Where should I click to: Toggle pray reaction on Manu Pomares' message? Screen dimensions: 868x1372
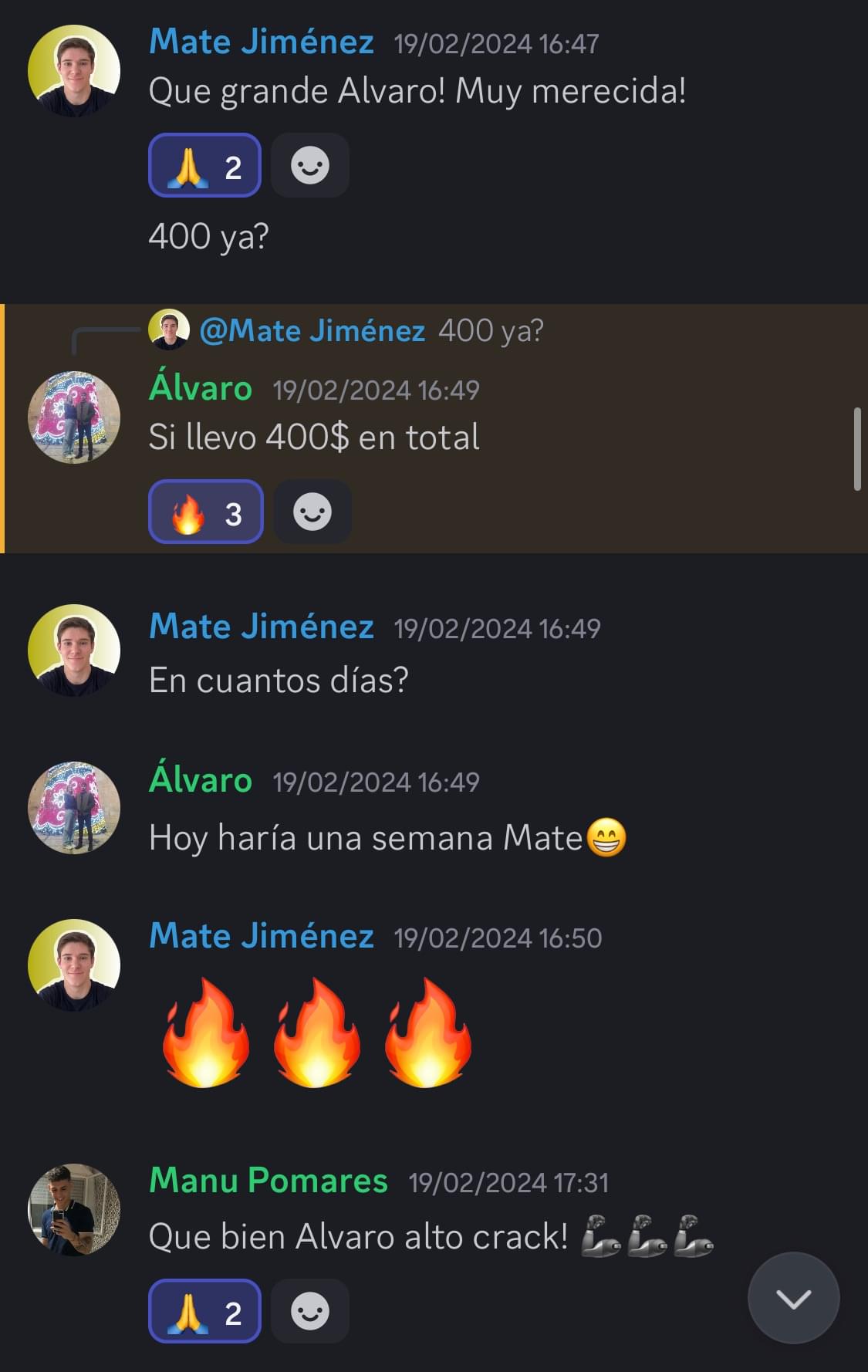coord(204,1311)
